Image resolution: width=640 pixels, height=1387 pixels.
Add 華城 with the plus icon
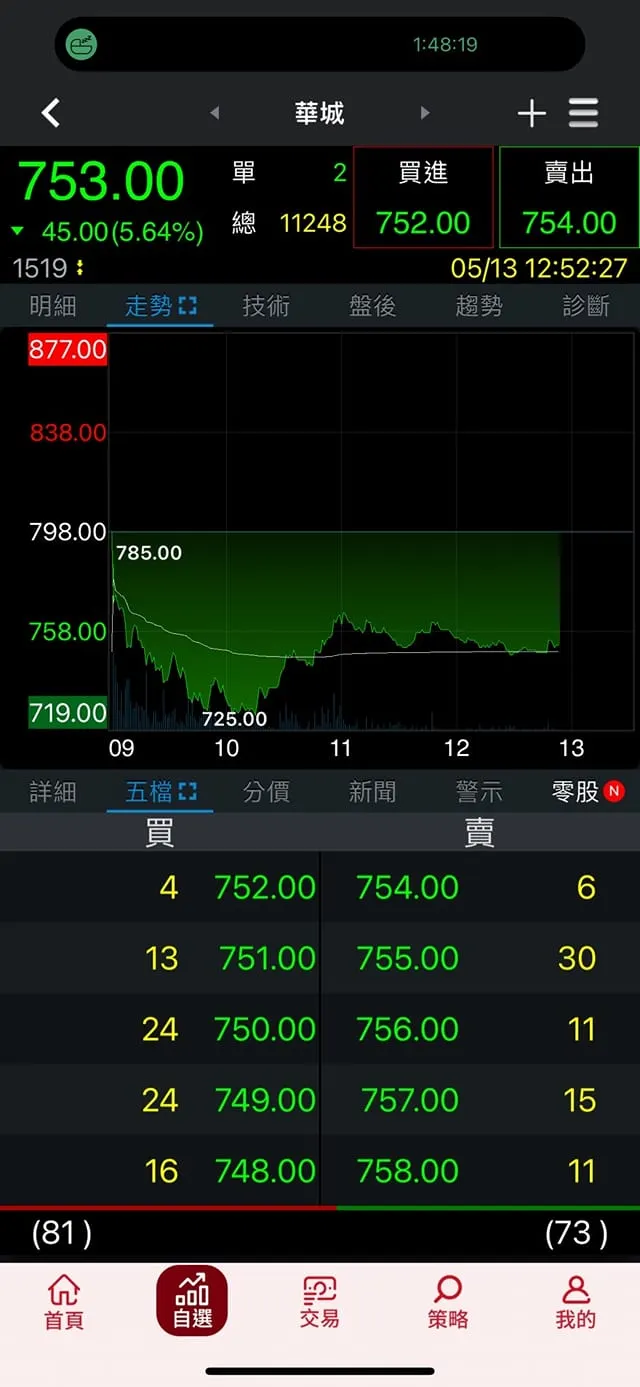point(531,114)
